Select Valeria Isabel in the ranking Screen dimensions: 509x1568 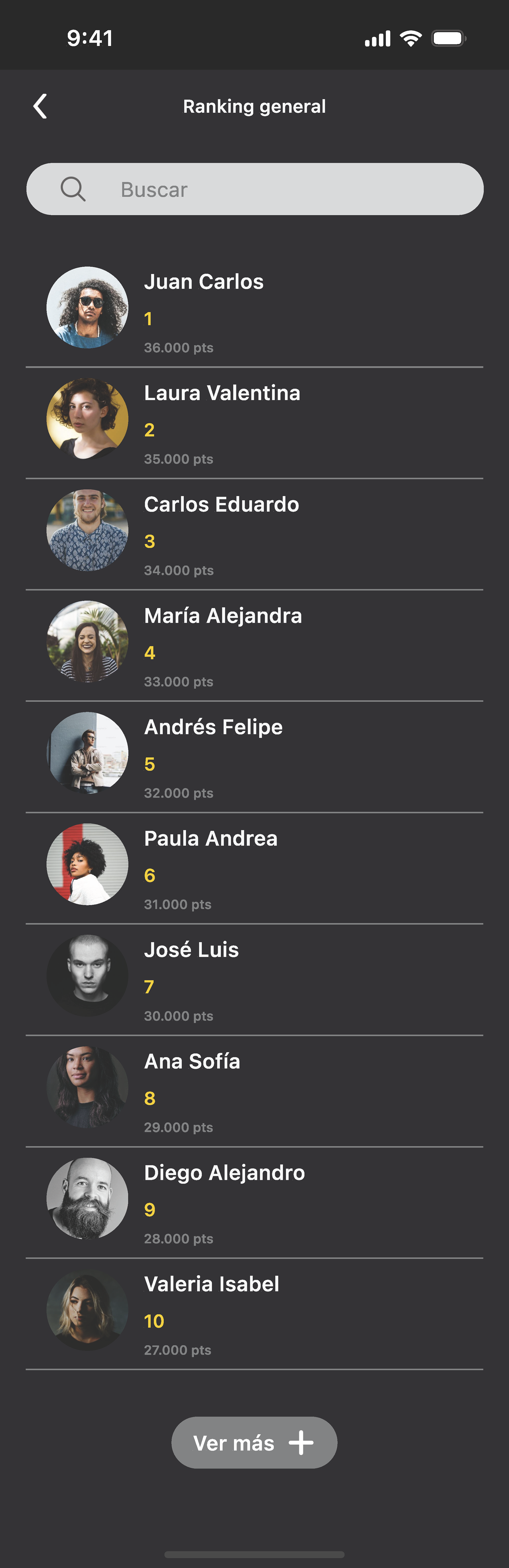[x=254, y=1314]
